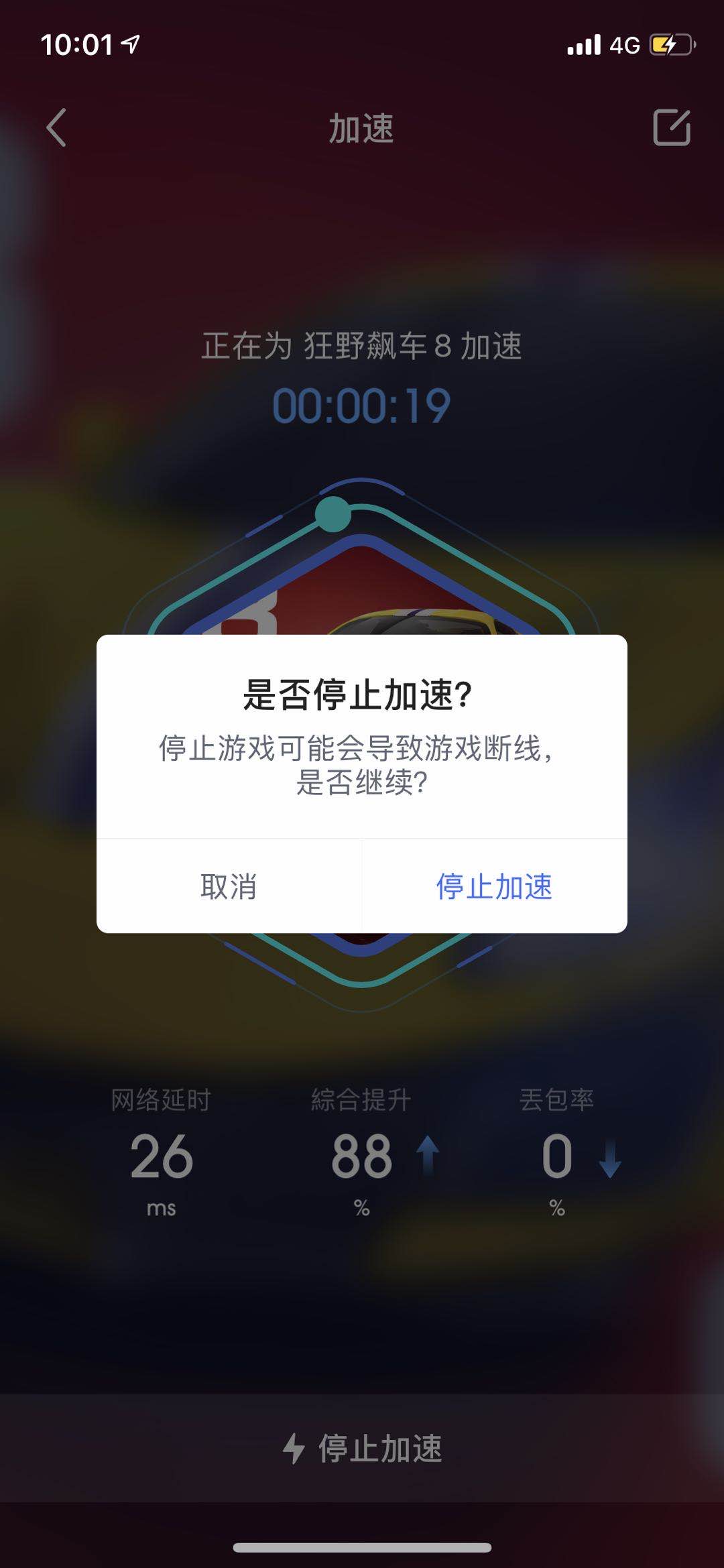Confirm 停止加速 in the dialog
Screen dimensions: 724x1568
click(494, 886)
